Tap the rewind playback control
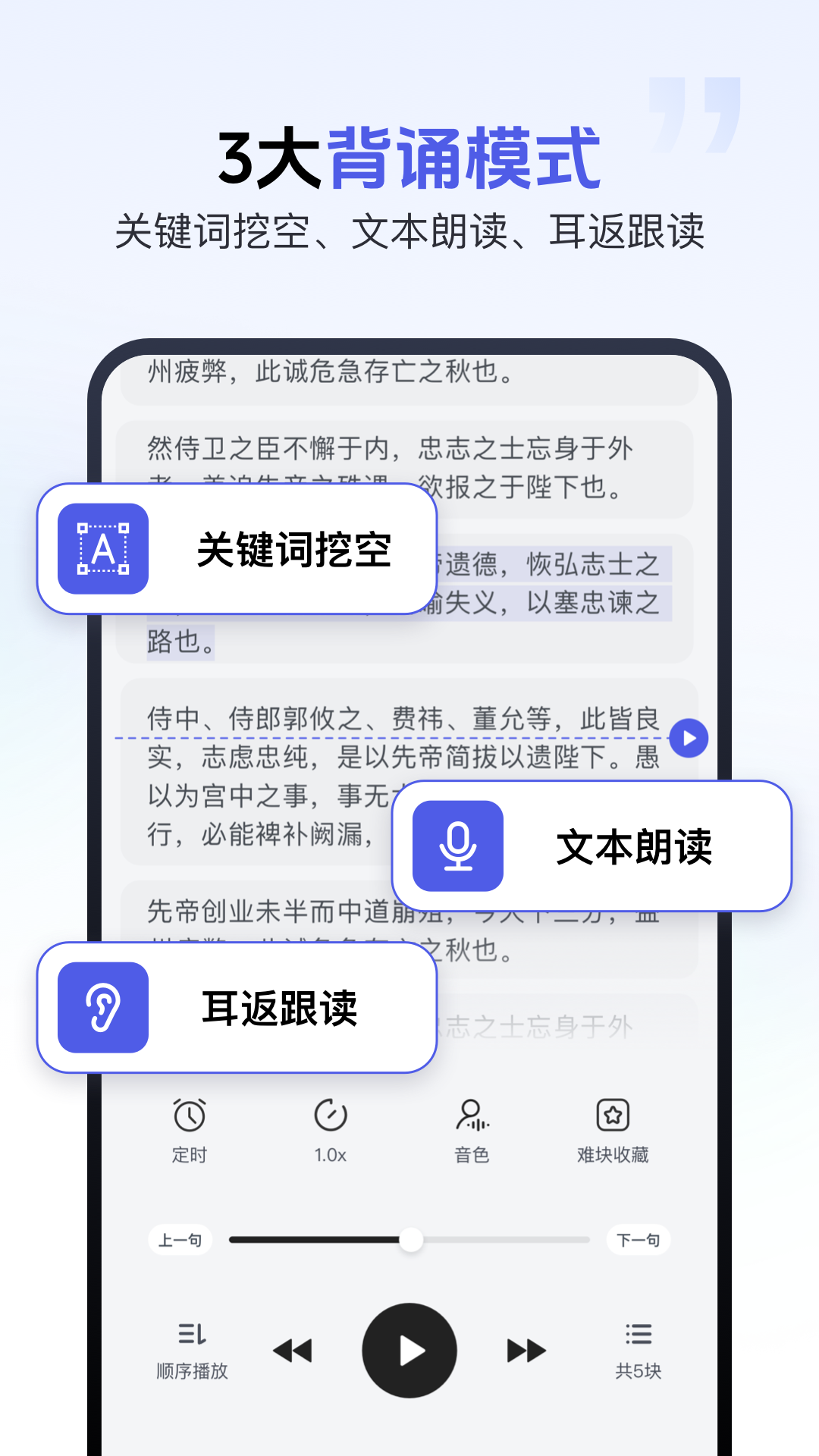This screenshot has height=1456, width=819. 294,1351
